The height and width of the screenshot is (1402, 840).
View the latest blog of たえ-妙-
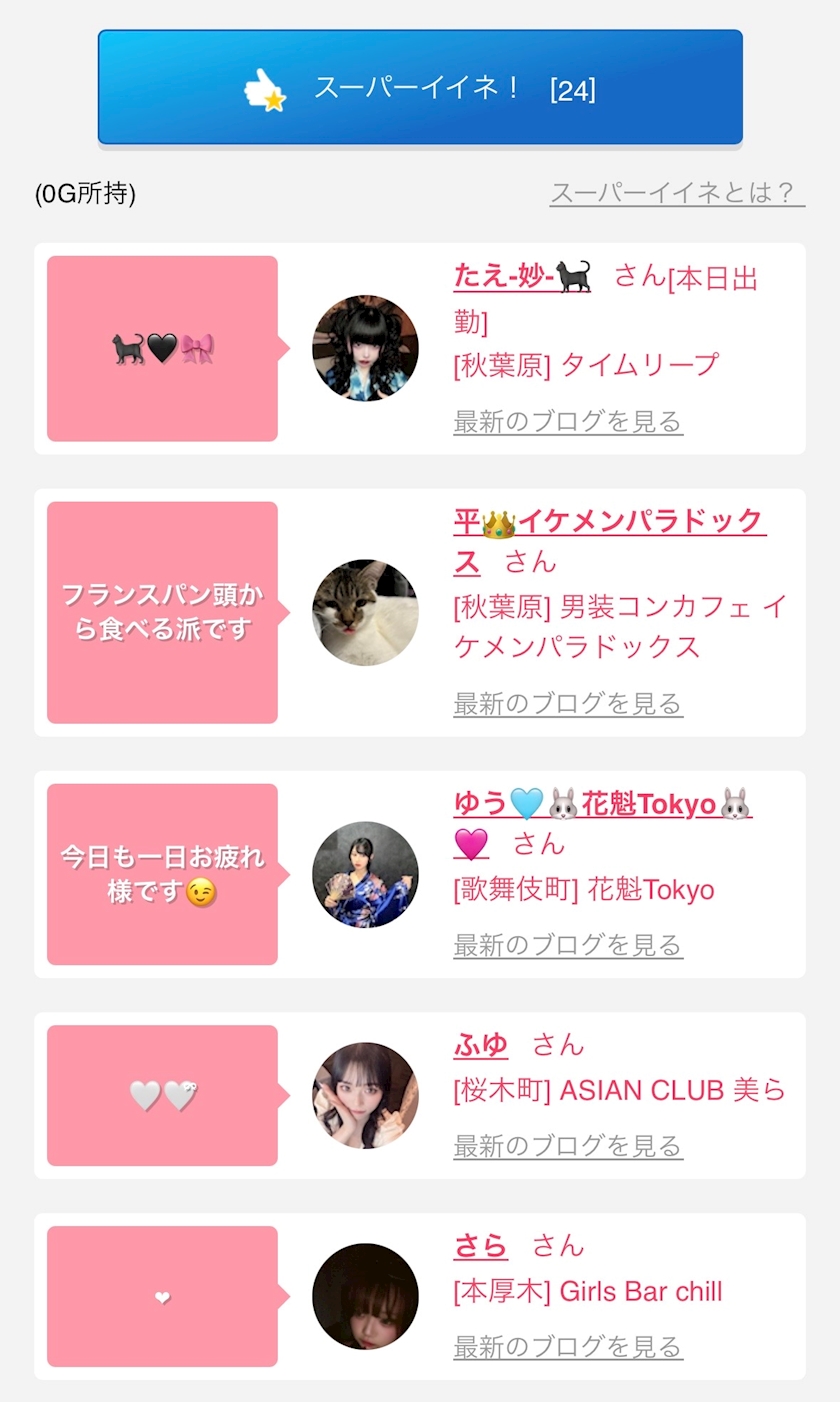tap(568, 421)
